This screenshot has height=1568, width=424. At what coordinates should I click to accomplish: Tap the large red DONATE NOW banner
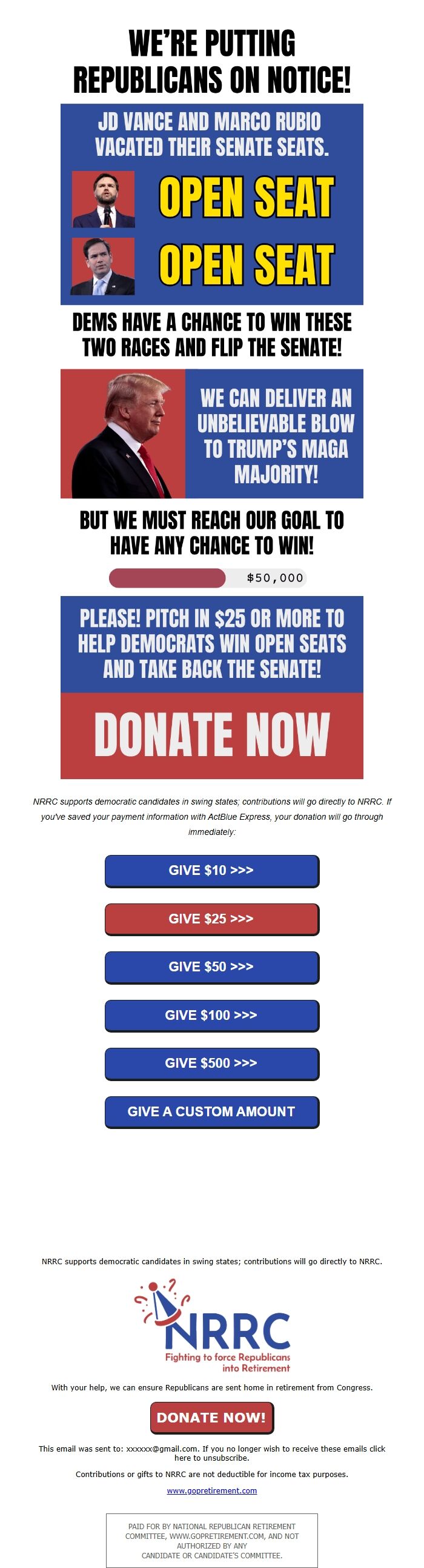point(211,735)
